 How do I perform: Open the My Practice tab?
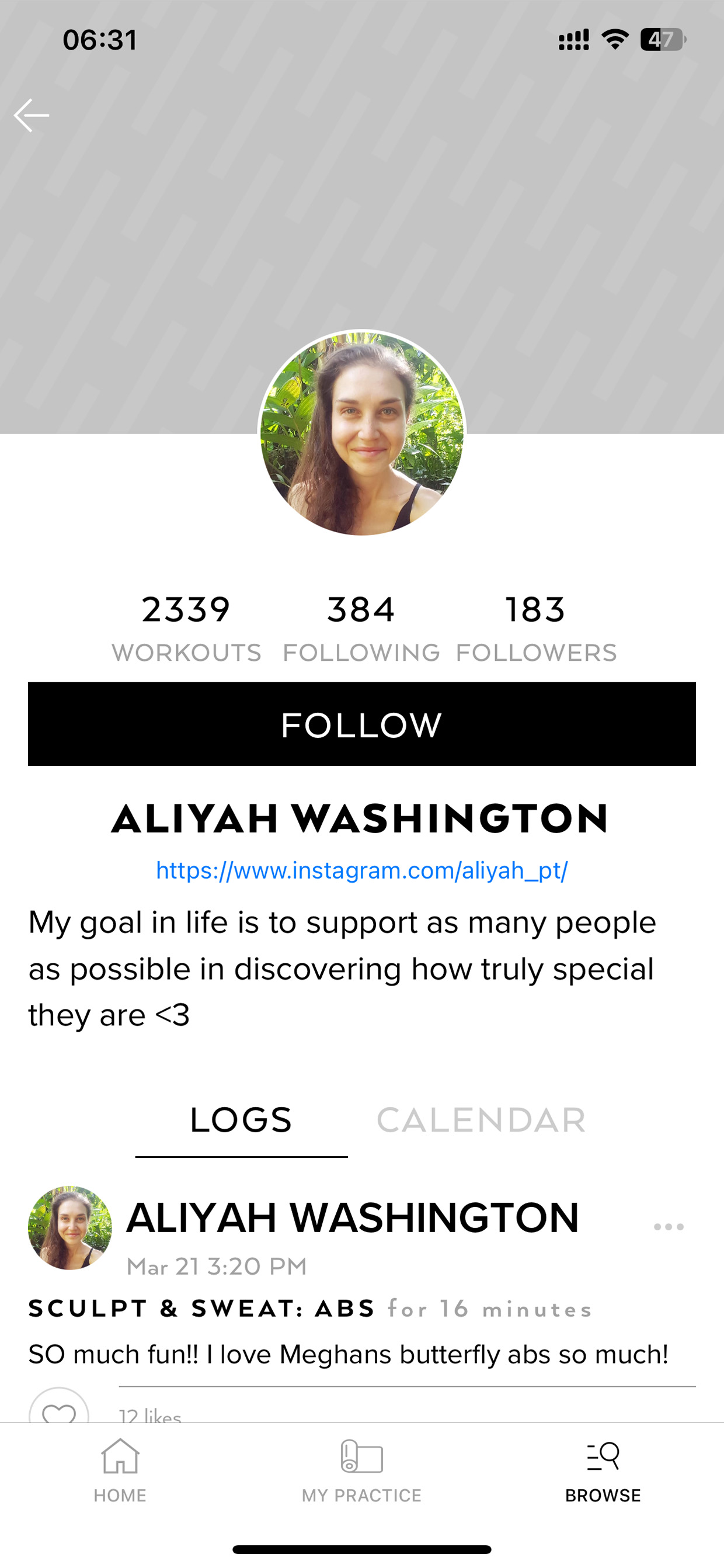pyautogui.click(x=361, y=1470)
